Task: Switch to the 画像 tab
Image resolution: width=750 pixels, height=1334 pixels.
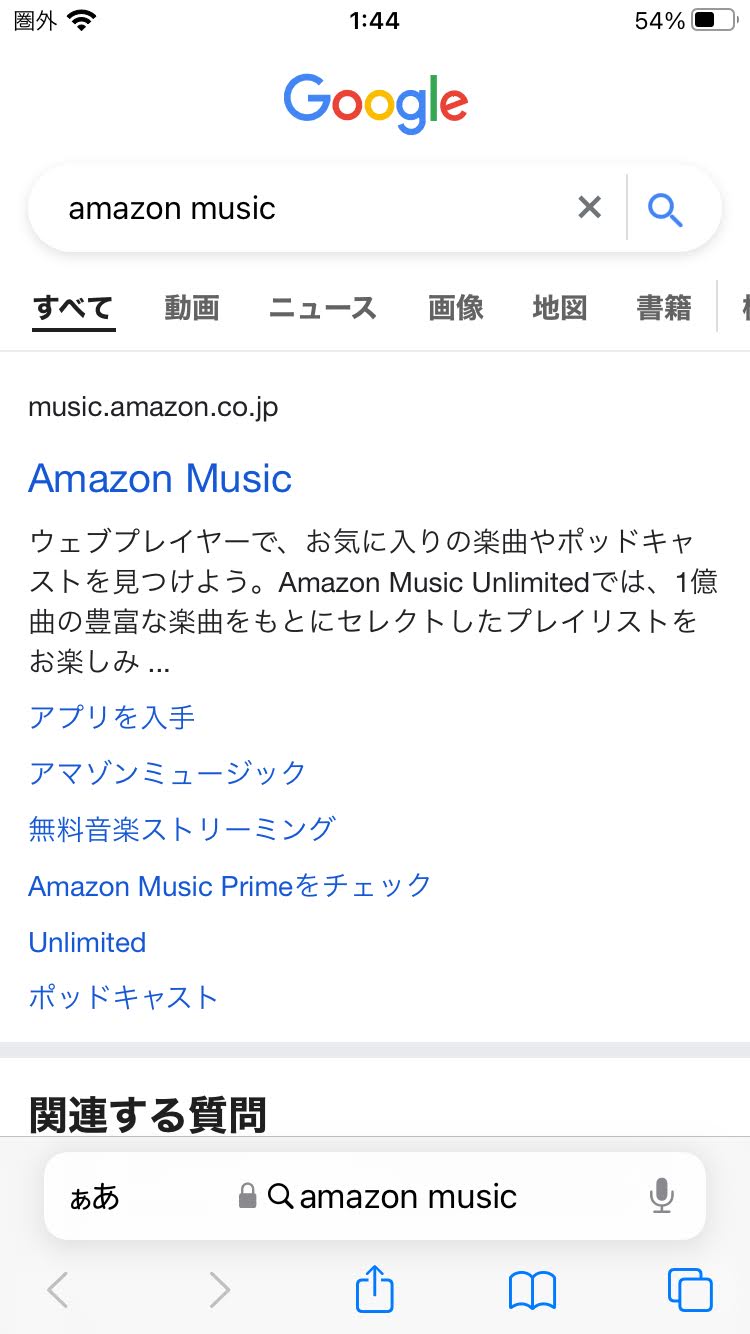Action: 455,308
